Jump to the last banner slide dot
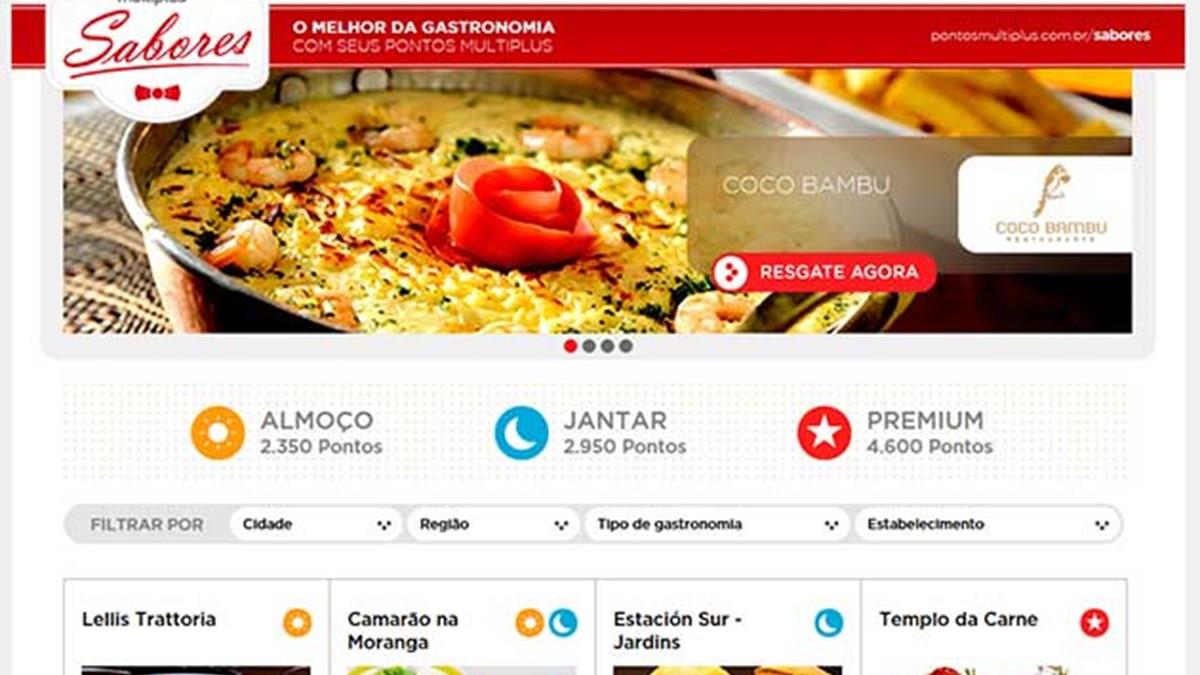The image size is (1200, 675). (626, 346)
